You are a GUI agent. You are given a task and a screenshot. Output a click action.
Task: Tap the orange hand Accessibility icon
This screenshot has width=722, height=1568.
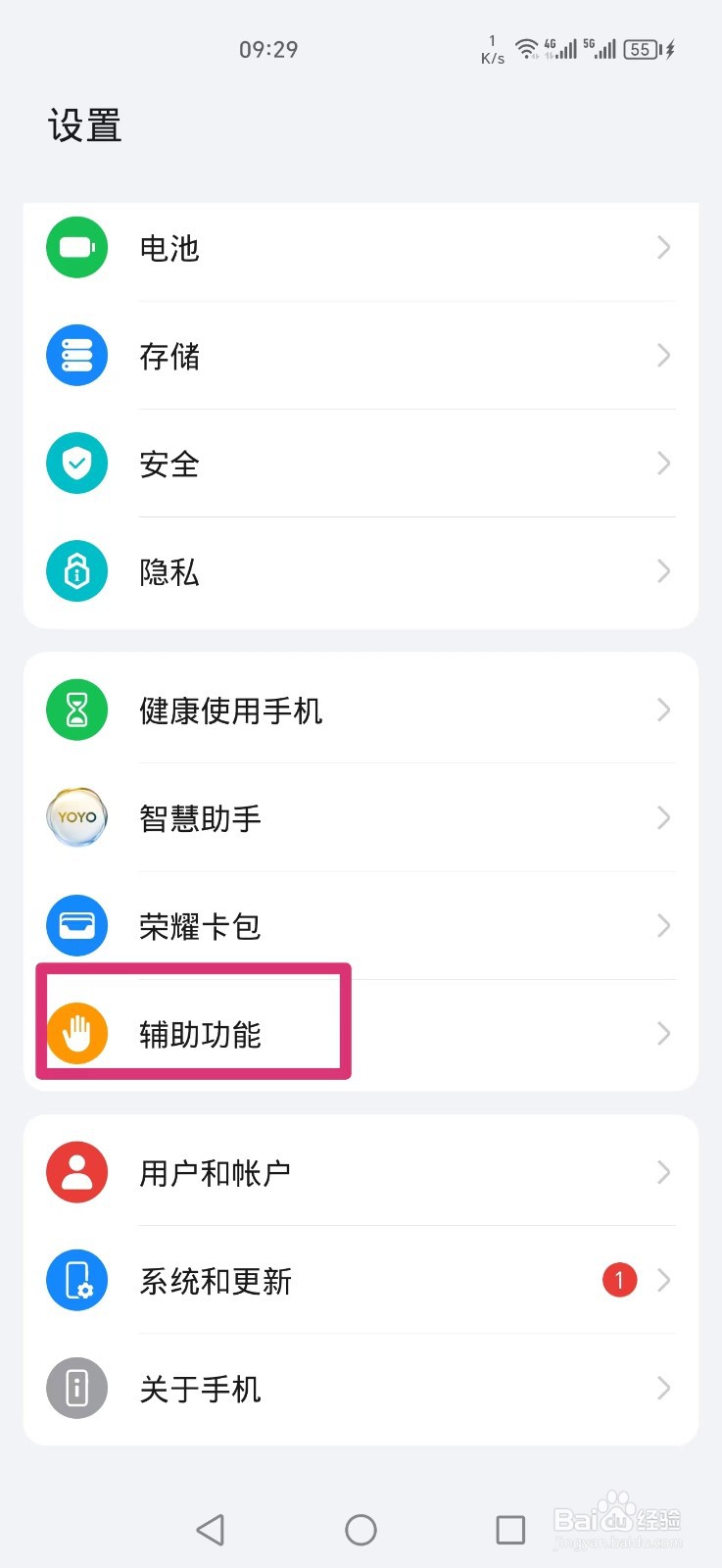coord(76,1033)
